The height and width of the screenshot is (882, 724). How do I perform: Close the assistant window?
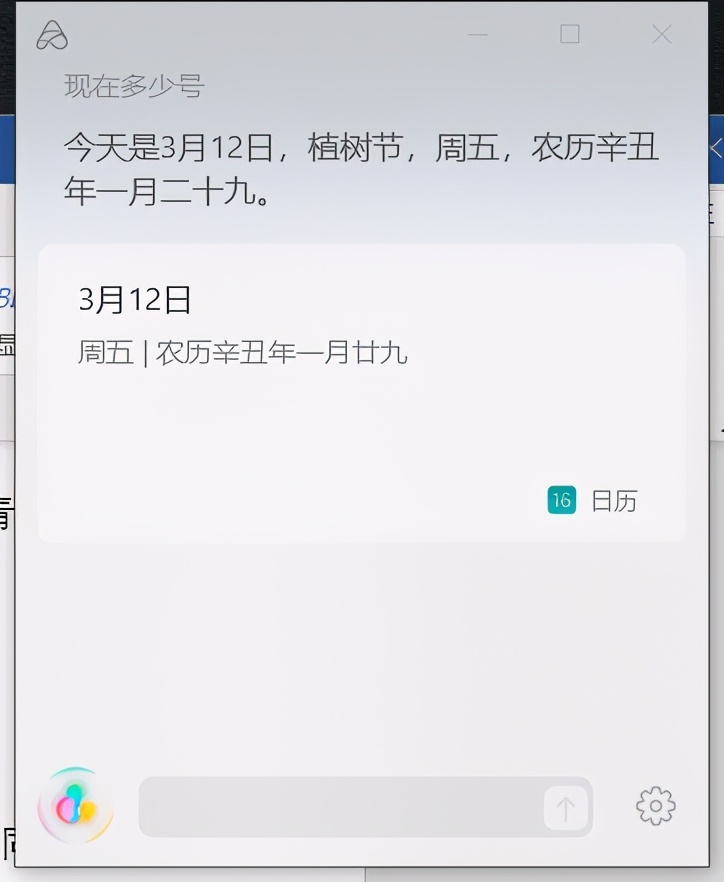point(661,35)
